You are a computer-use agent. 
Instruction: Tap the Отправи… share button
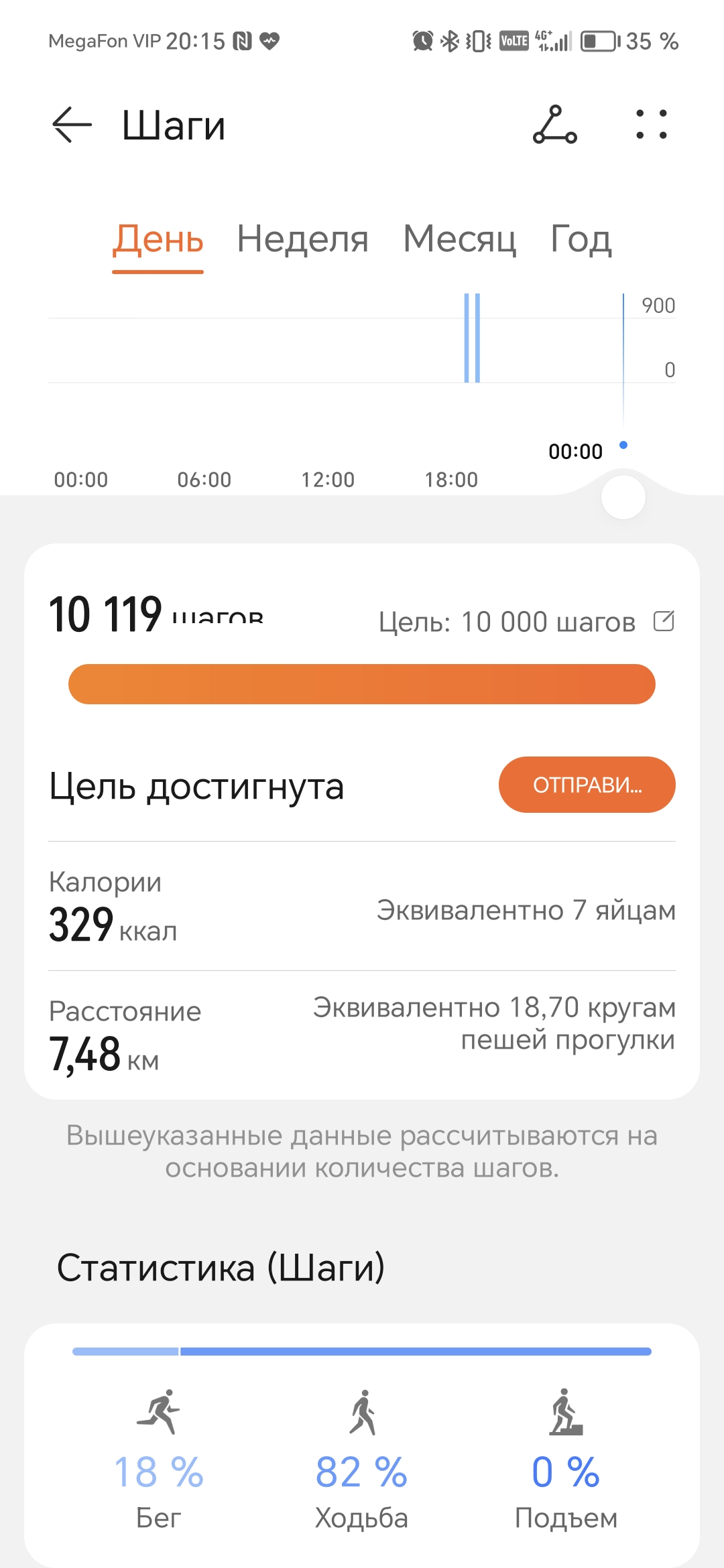click(587, 785)
